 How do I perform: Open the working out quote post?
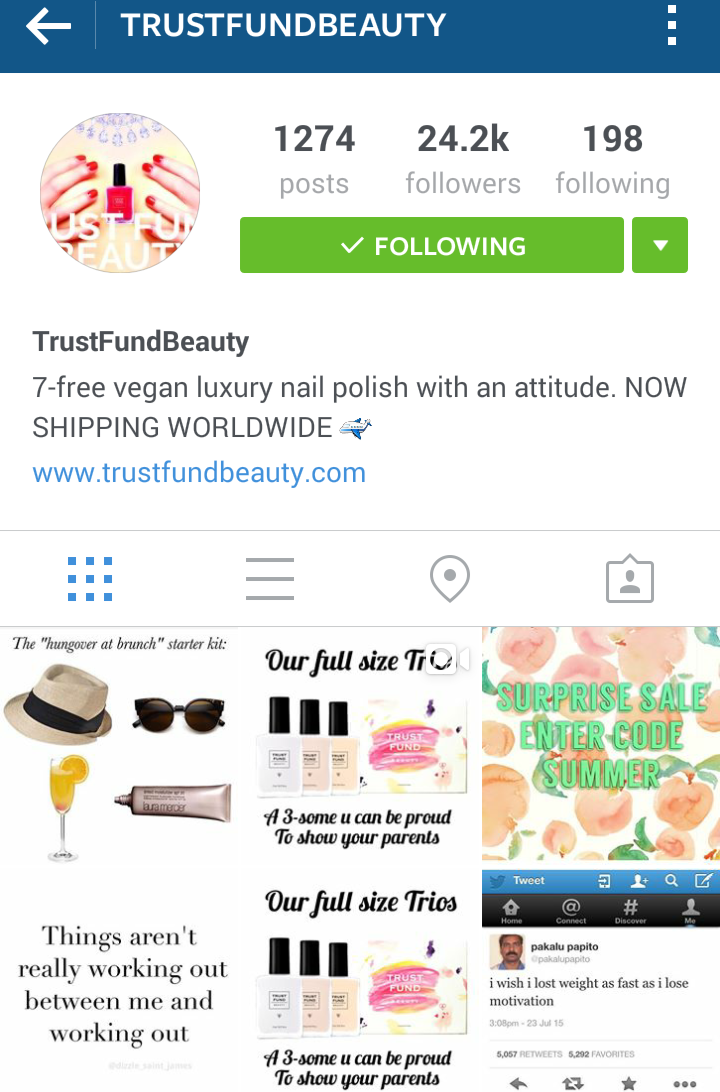coord(118,980)
